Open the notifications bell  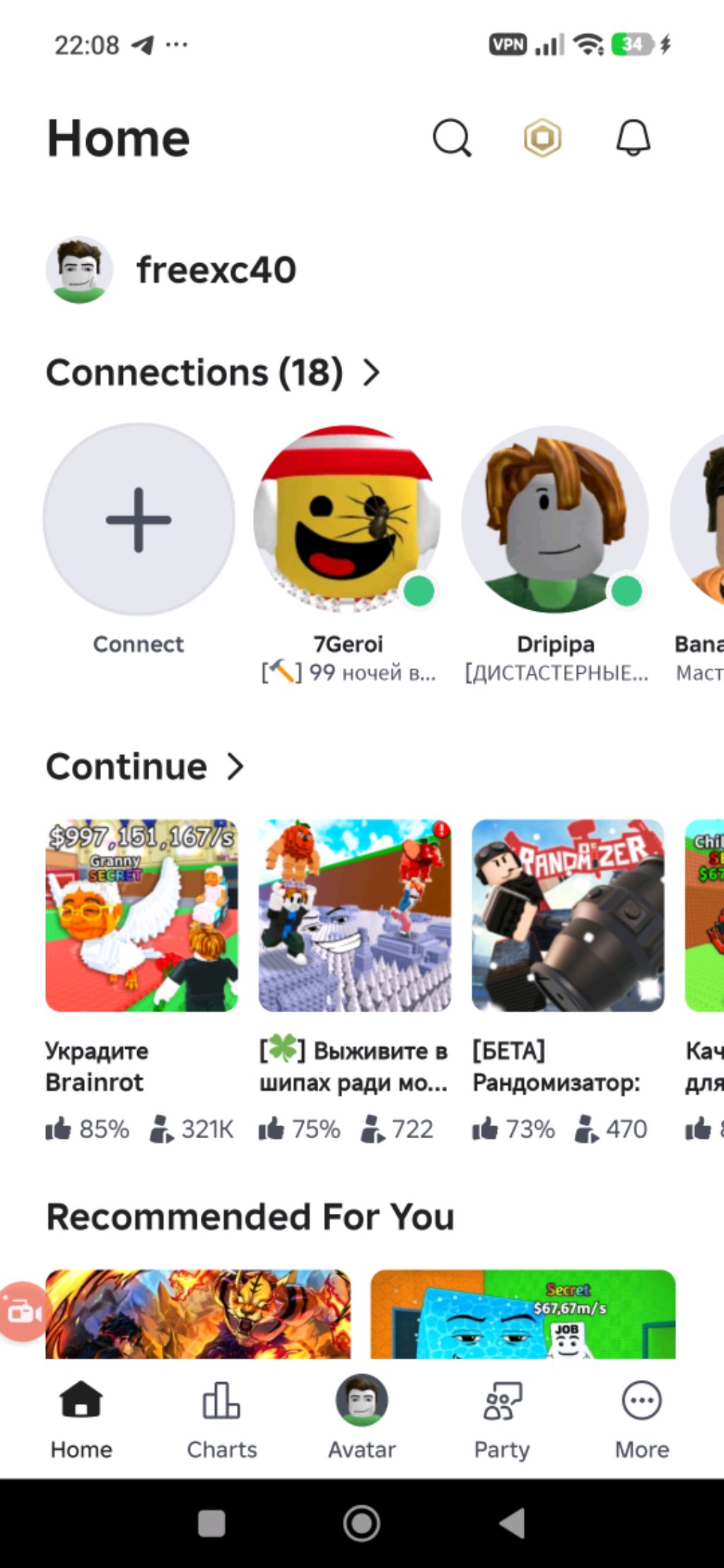633,138
